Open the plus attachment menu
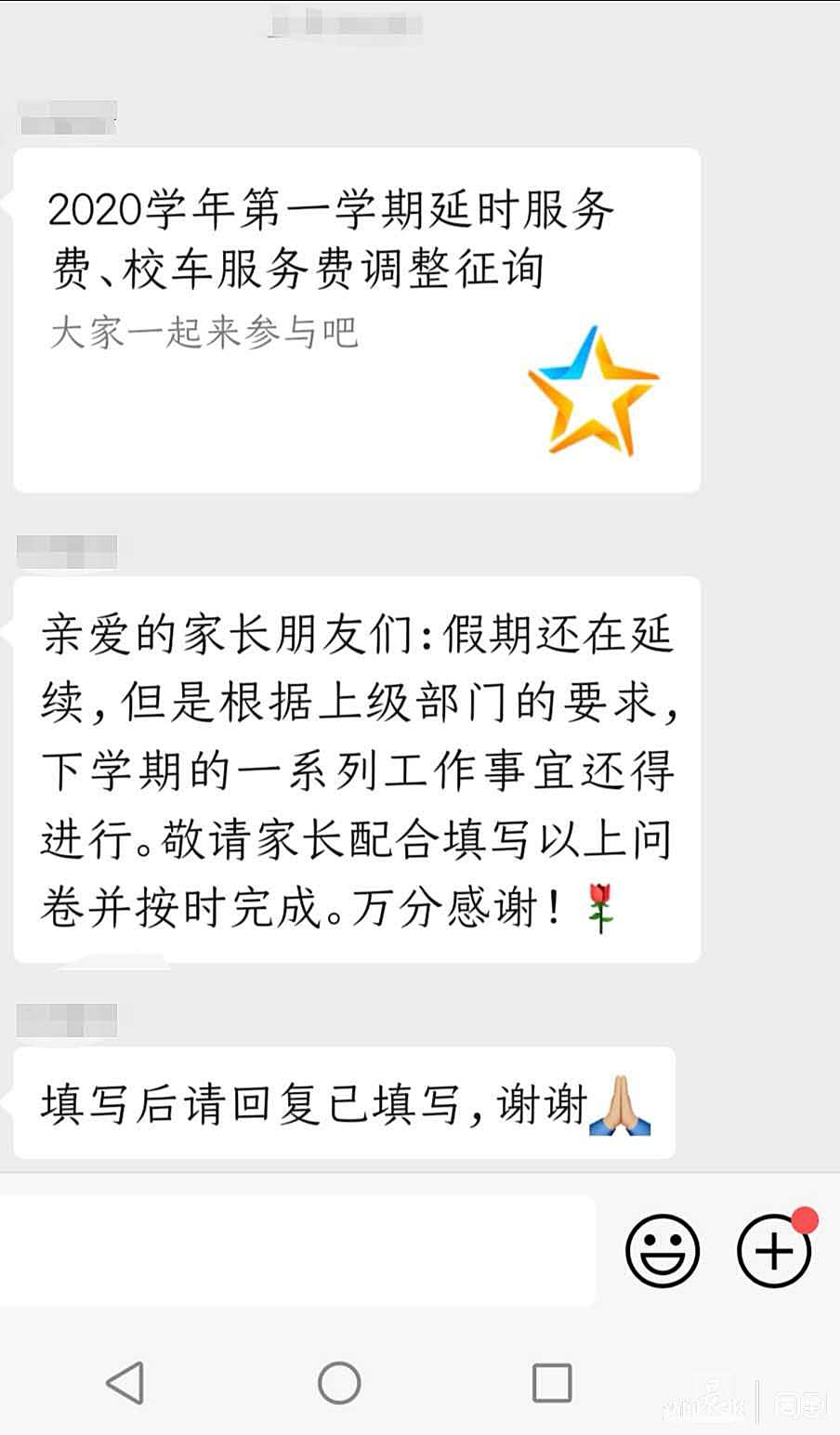The width and height of the screenshot is (840, 1435). [774, 1251]
